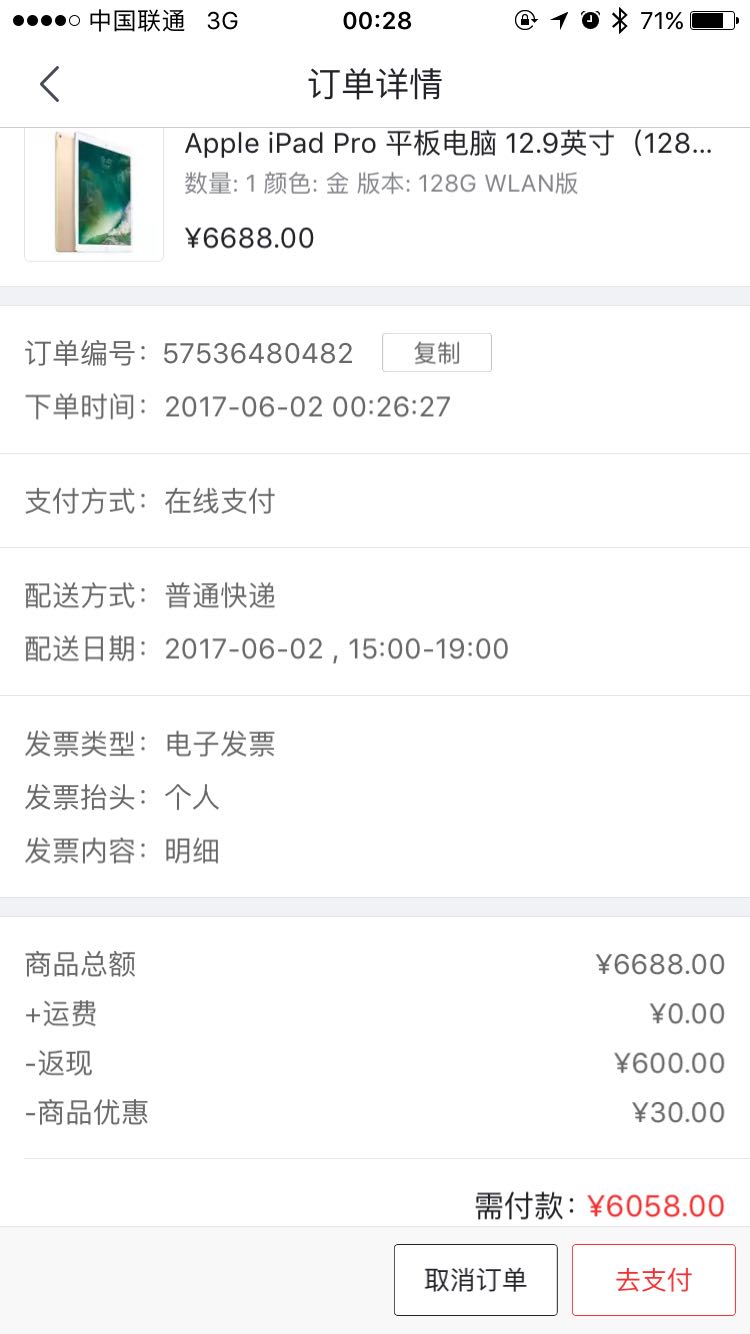Proceed to payment with 去支付

pos(653,1280)
